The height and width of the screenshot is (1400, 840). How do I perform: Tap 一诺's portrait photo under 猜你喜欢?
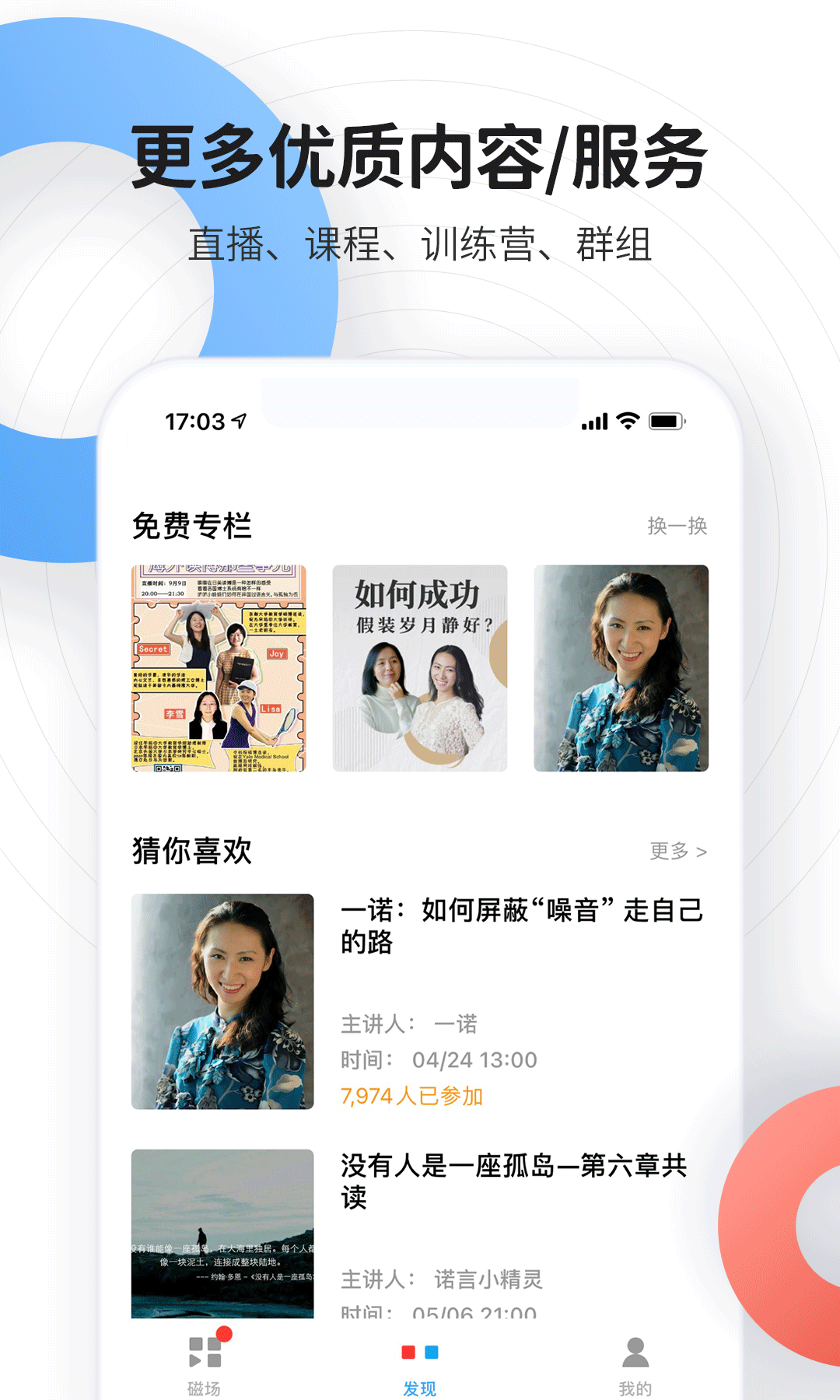pos(223,1003)
